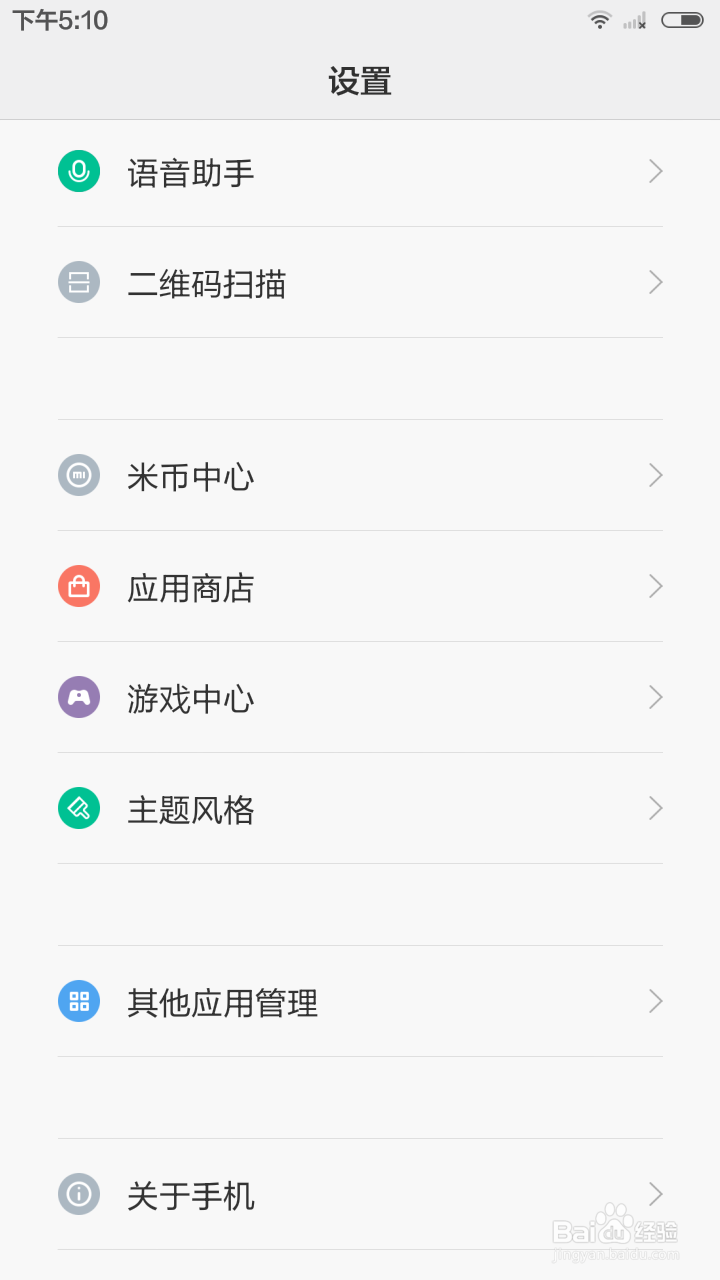This screenshot has width=720, height=1280.
Task: Open 主题风格 theme settings
Action: click(360, 809)
